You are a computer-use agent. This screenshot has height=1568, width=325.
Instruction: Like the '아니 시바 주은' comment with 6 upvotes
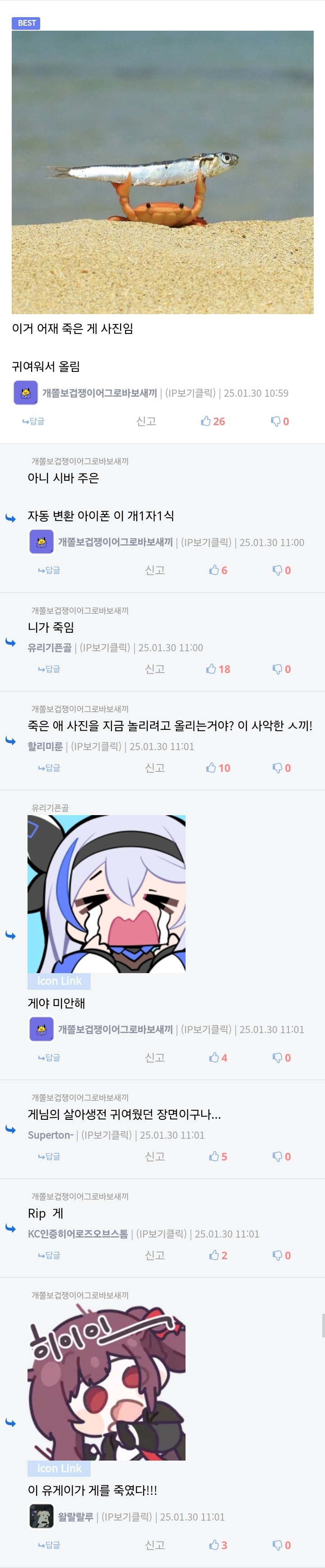point(218,571)
